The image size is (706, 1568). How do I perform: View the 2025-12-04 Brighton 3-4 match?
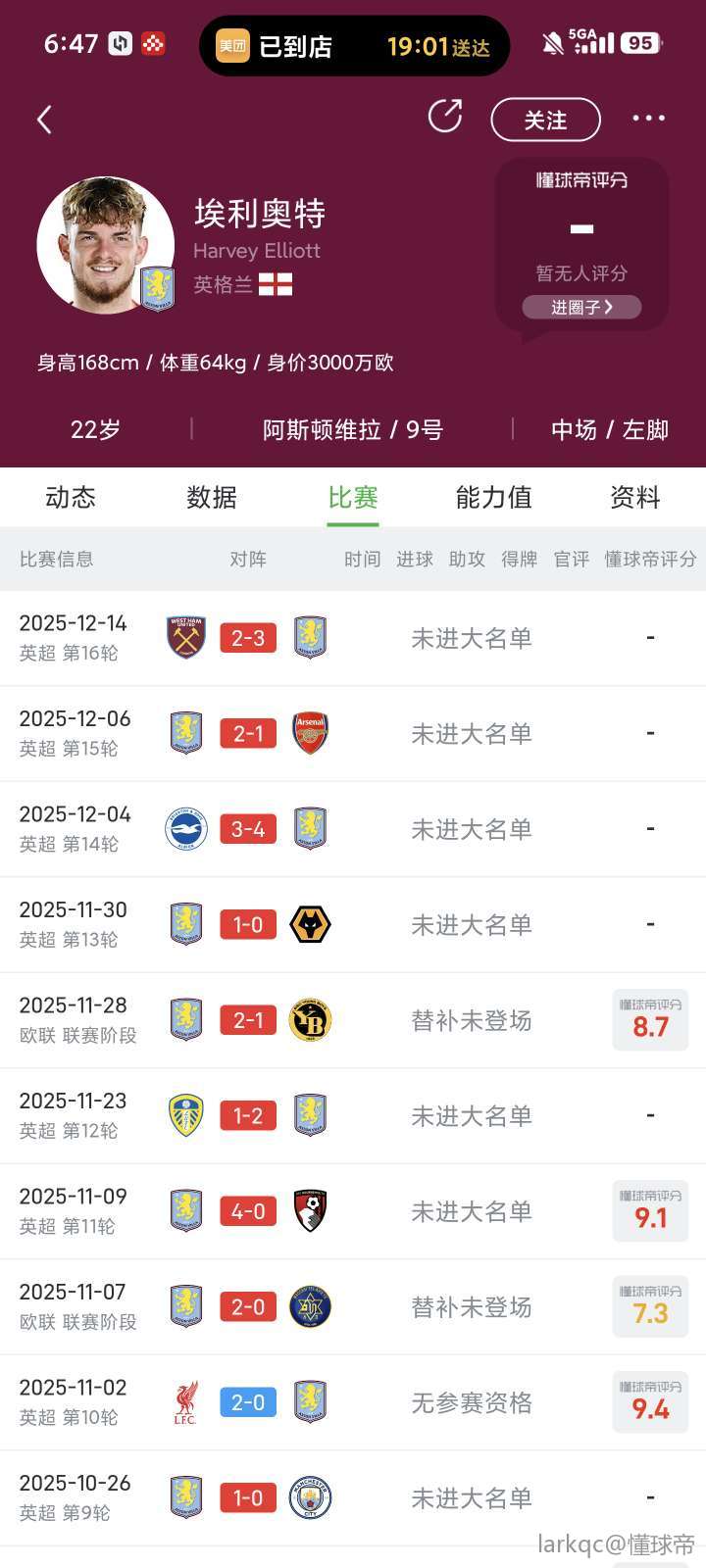pos(353,829)
